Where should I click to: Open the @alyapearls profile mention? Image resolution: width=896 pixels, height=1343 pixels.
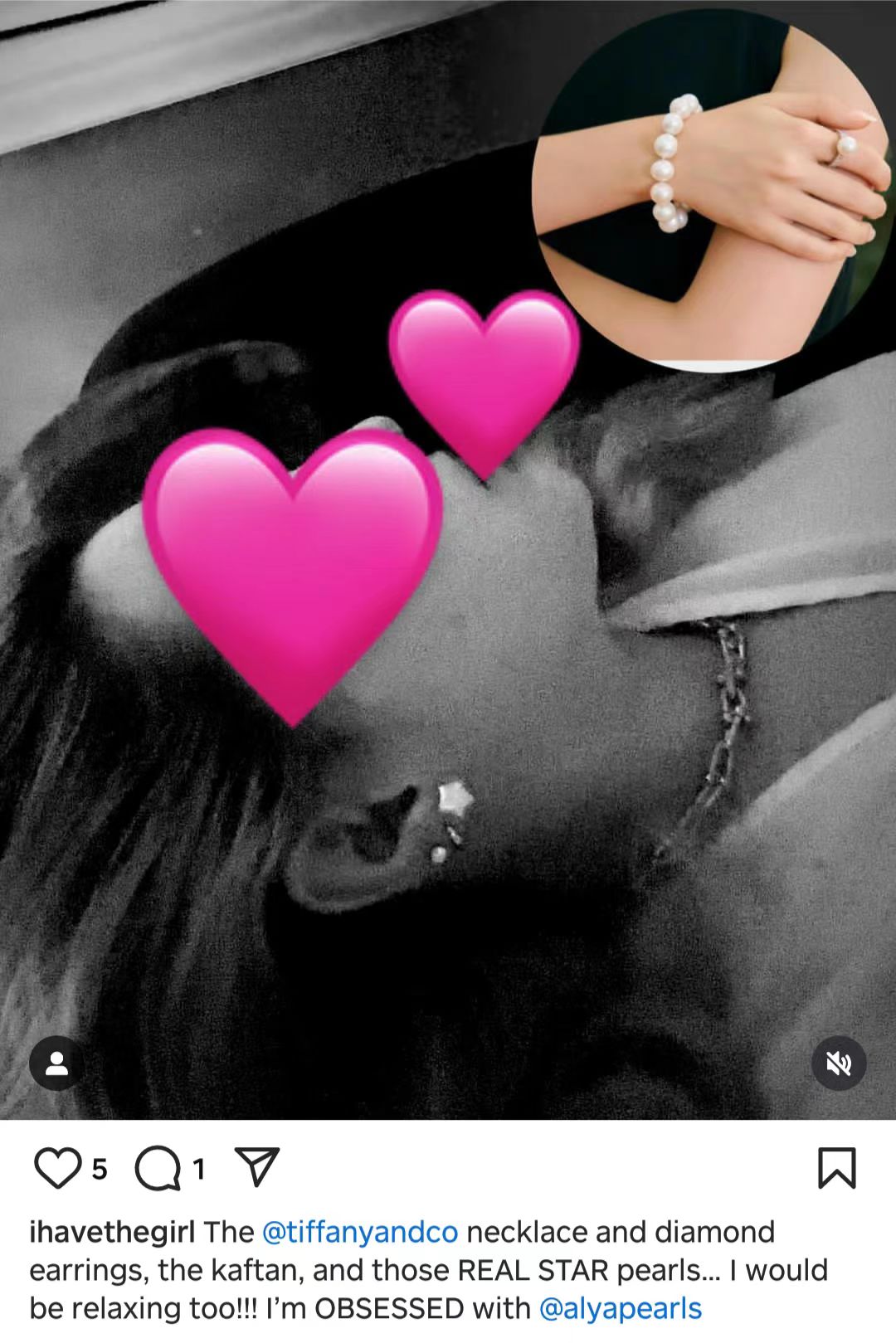621,1308
